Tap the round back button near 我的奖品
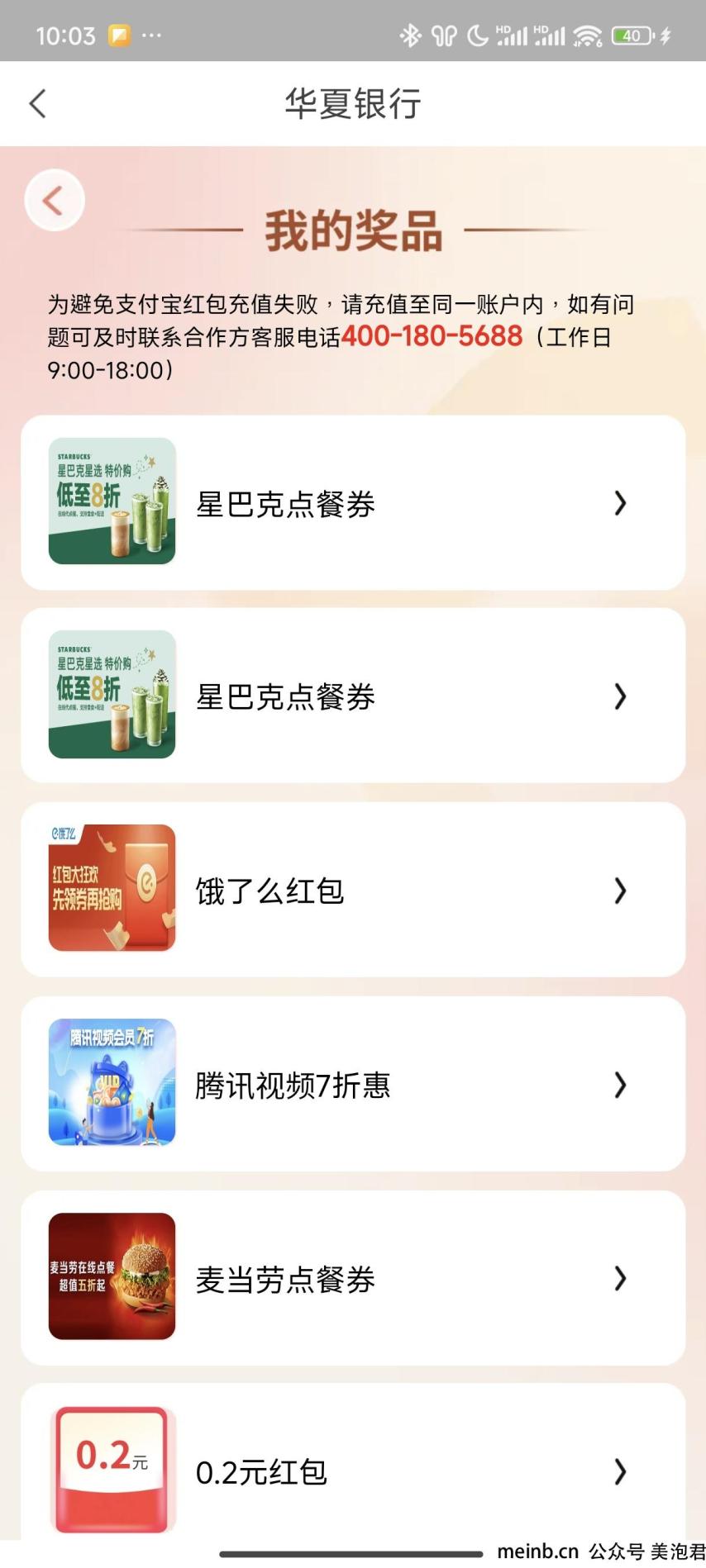The image size is (706, 1568). pyautogui.click(x=55, y=201)
